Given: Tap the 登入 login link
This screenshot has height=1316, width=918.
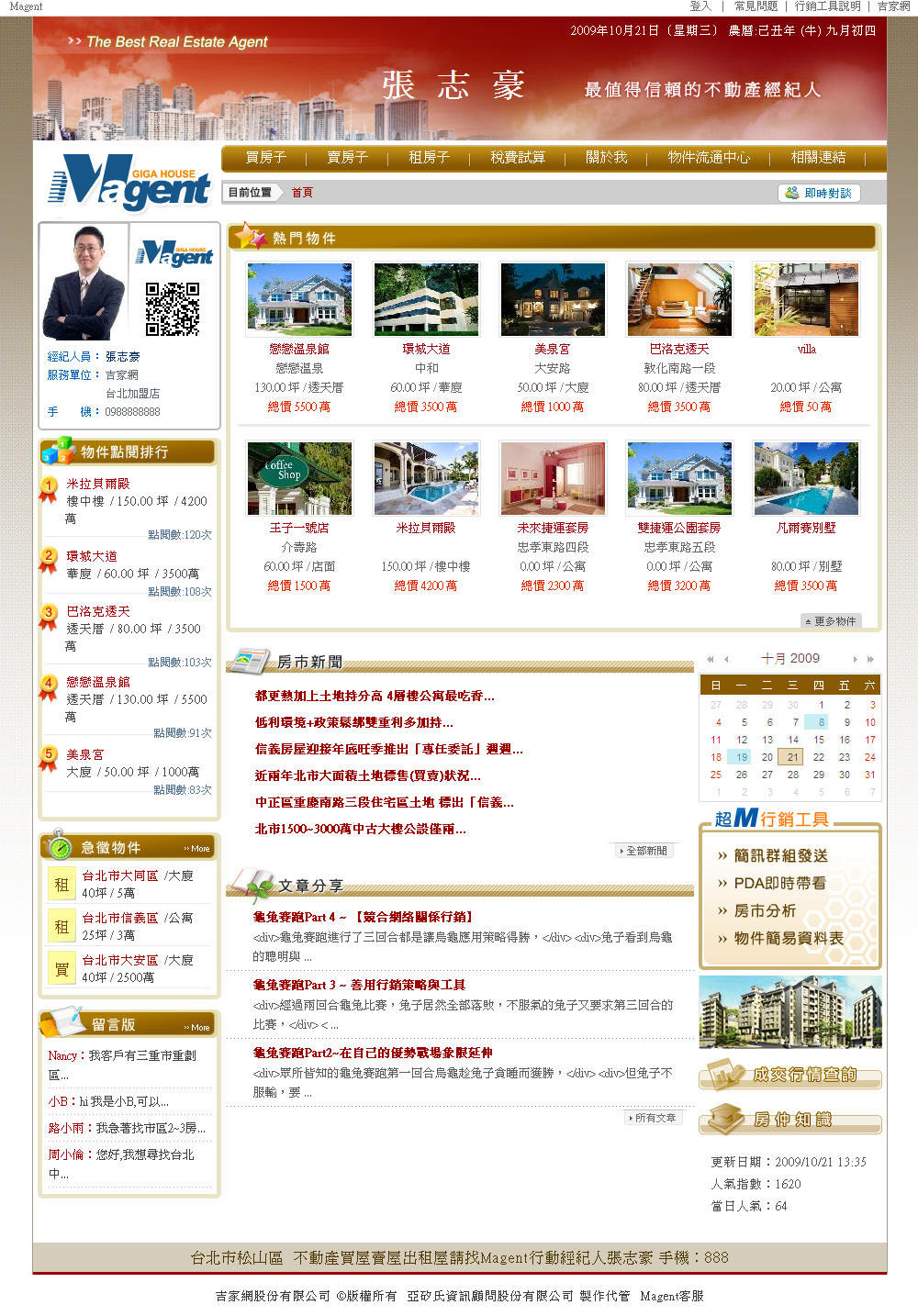Looking at the screenshot, I should pyautogui.click(x=700, y=6).
